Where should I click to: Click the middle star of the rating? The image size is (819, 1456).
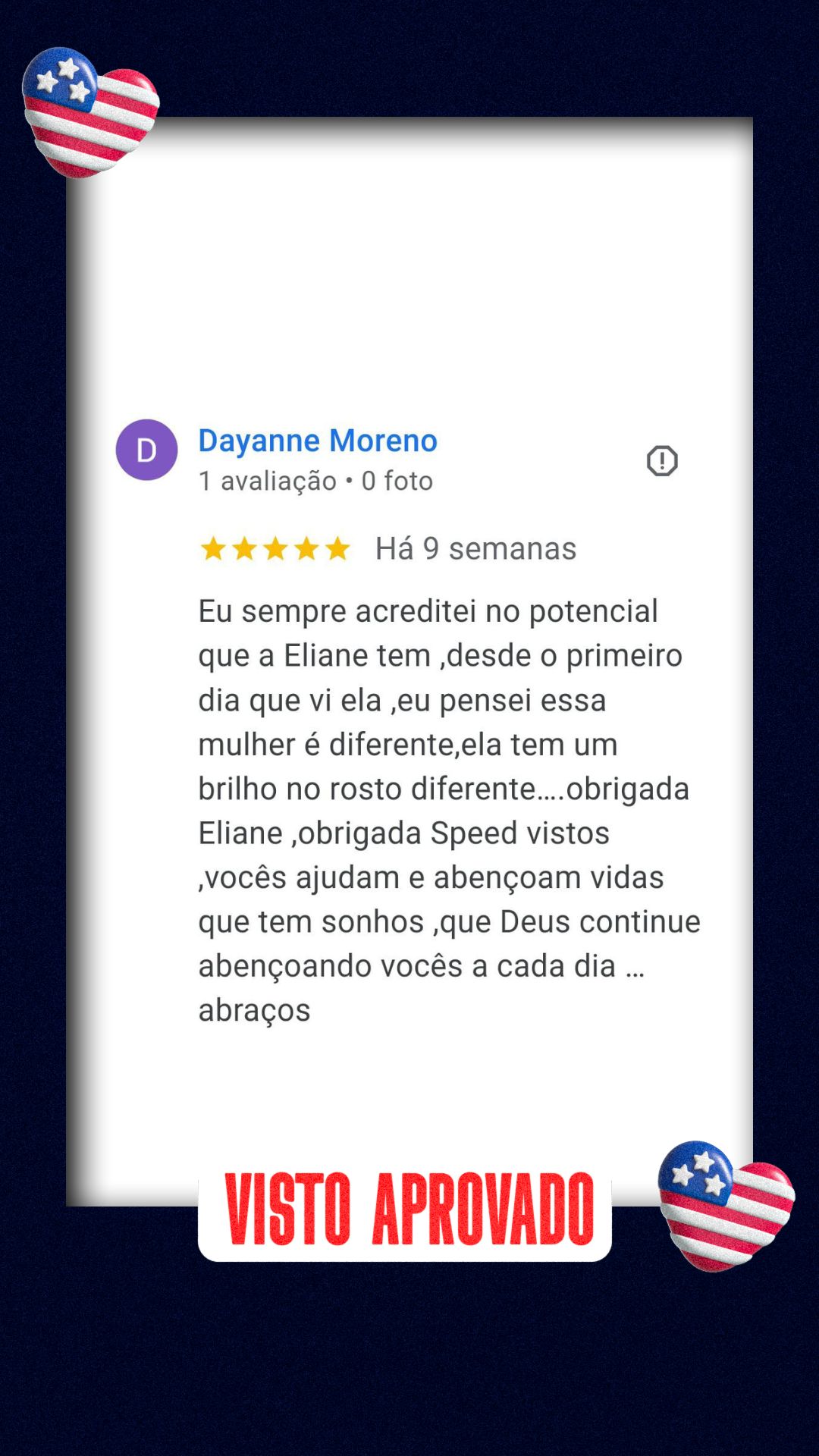[x=276, y=549]
